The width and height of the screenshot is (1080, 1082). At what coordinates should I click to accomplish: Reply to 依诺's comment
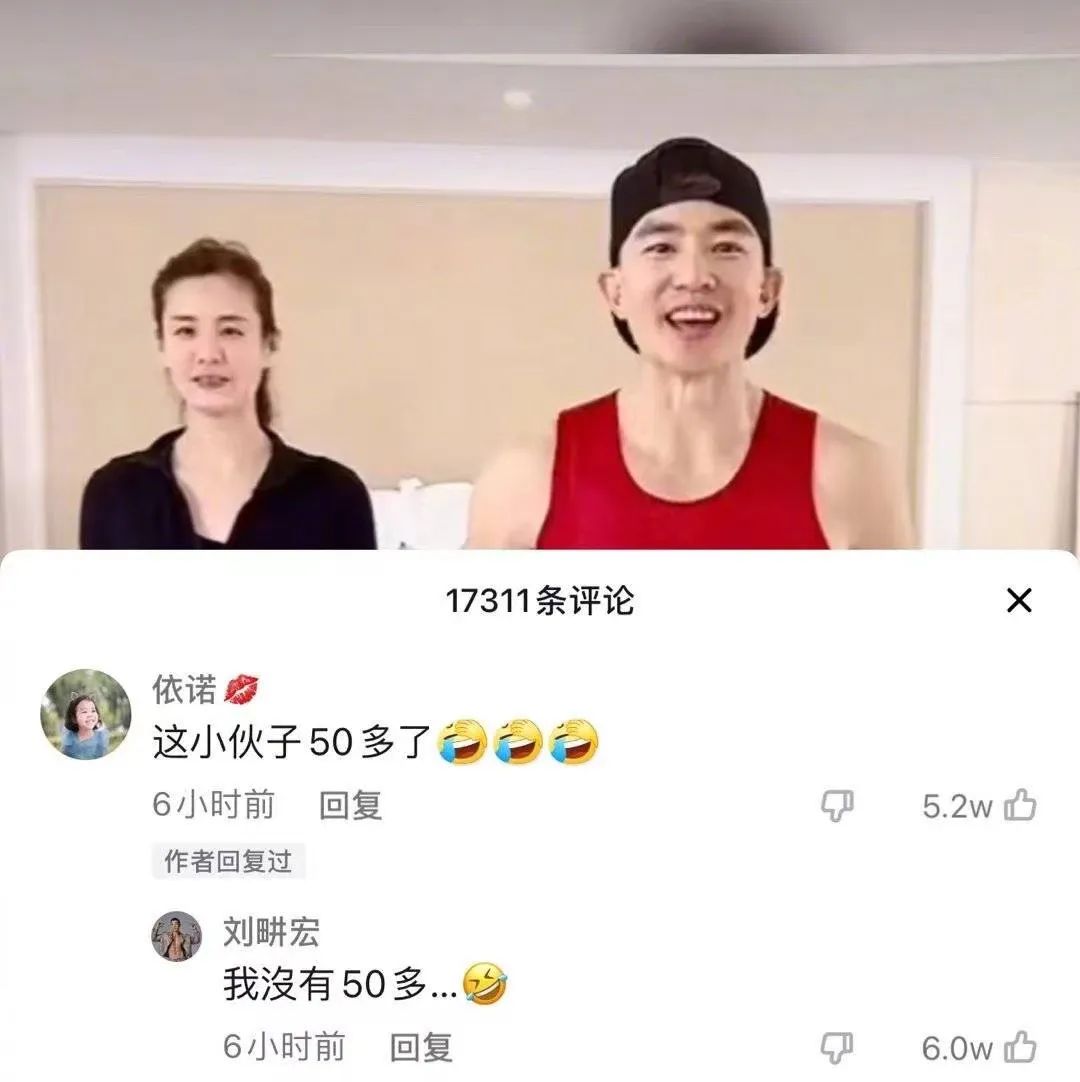(350, 806)
